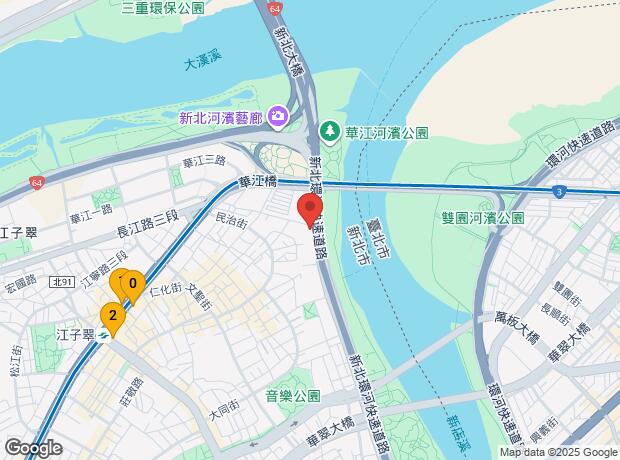Viewport: 620px width, 460px height.
Task: Open the 新北河濱藝廊 camera point of interest
Action: pyautogui.click(x=276, y=118)
